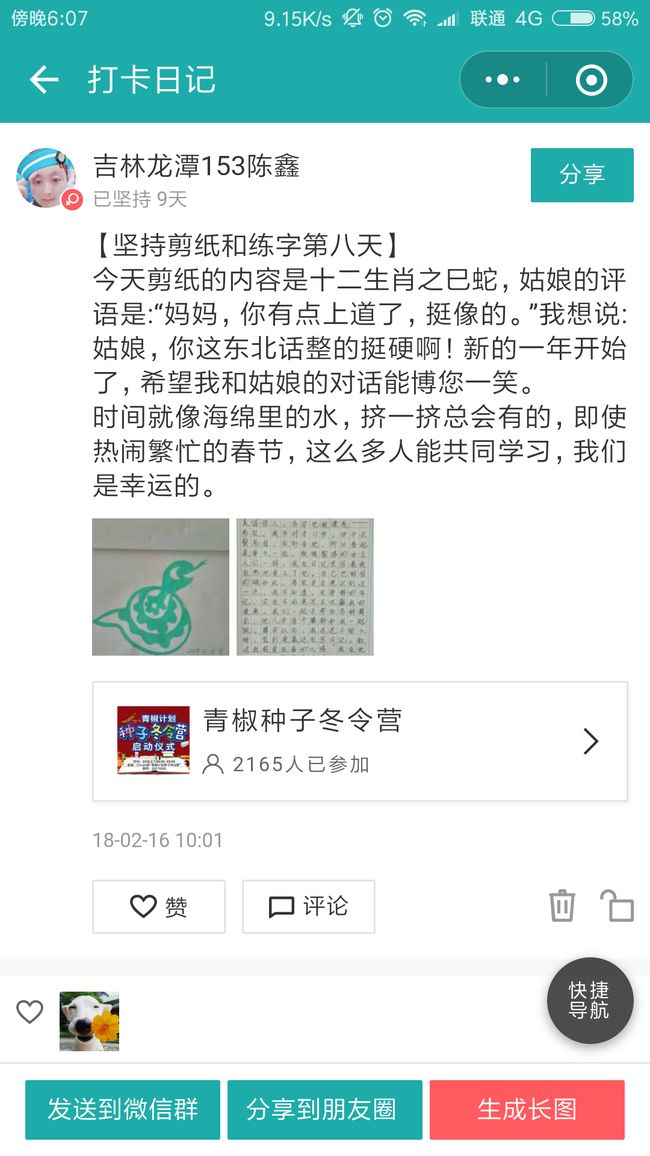Image resolution: width=650 pixels, height=1156 pixels.
Task: Tap 分享到朋友圈
Action: (324, 1110)
